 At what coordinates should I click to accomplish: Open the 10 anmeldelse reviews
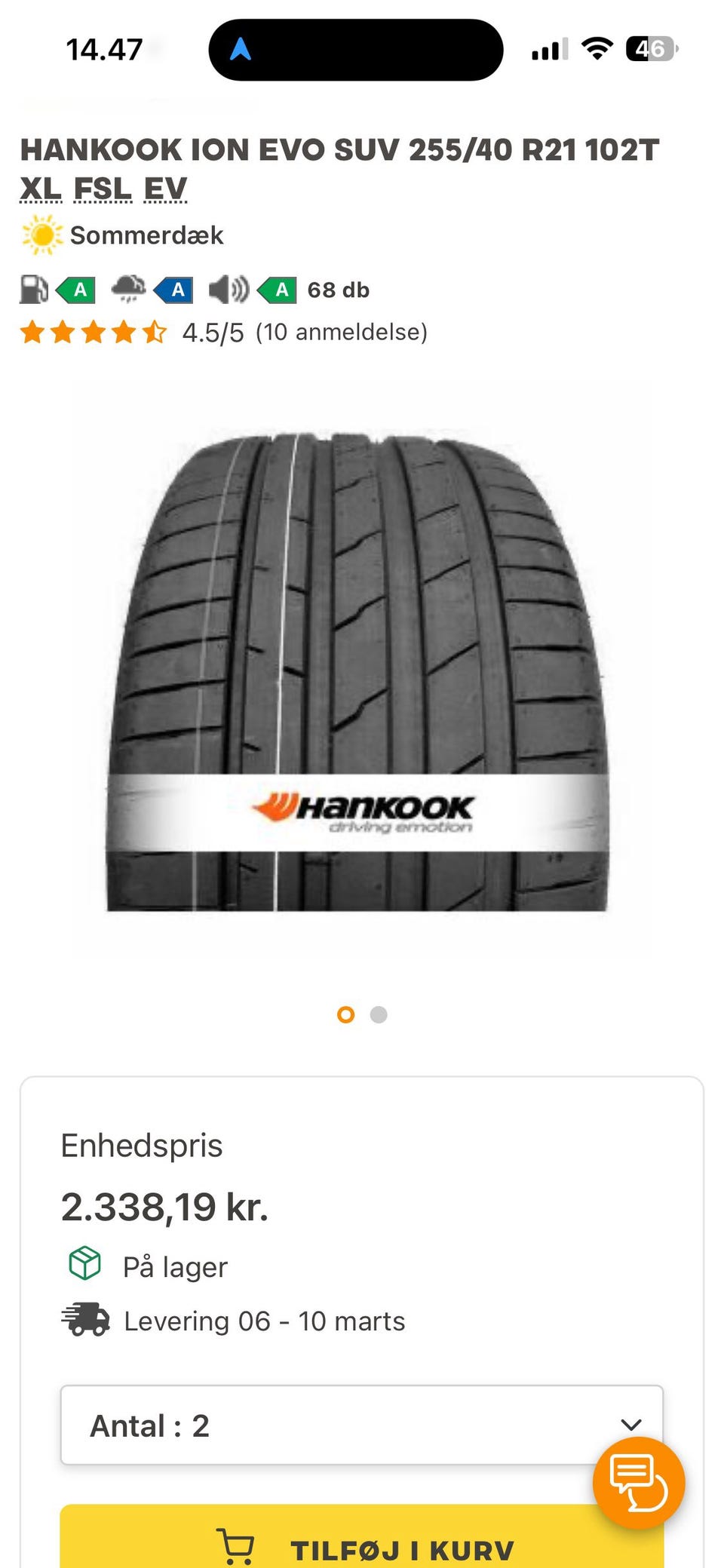(x=341, y=332)
